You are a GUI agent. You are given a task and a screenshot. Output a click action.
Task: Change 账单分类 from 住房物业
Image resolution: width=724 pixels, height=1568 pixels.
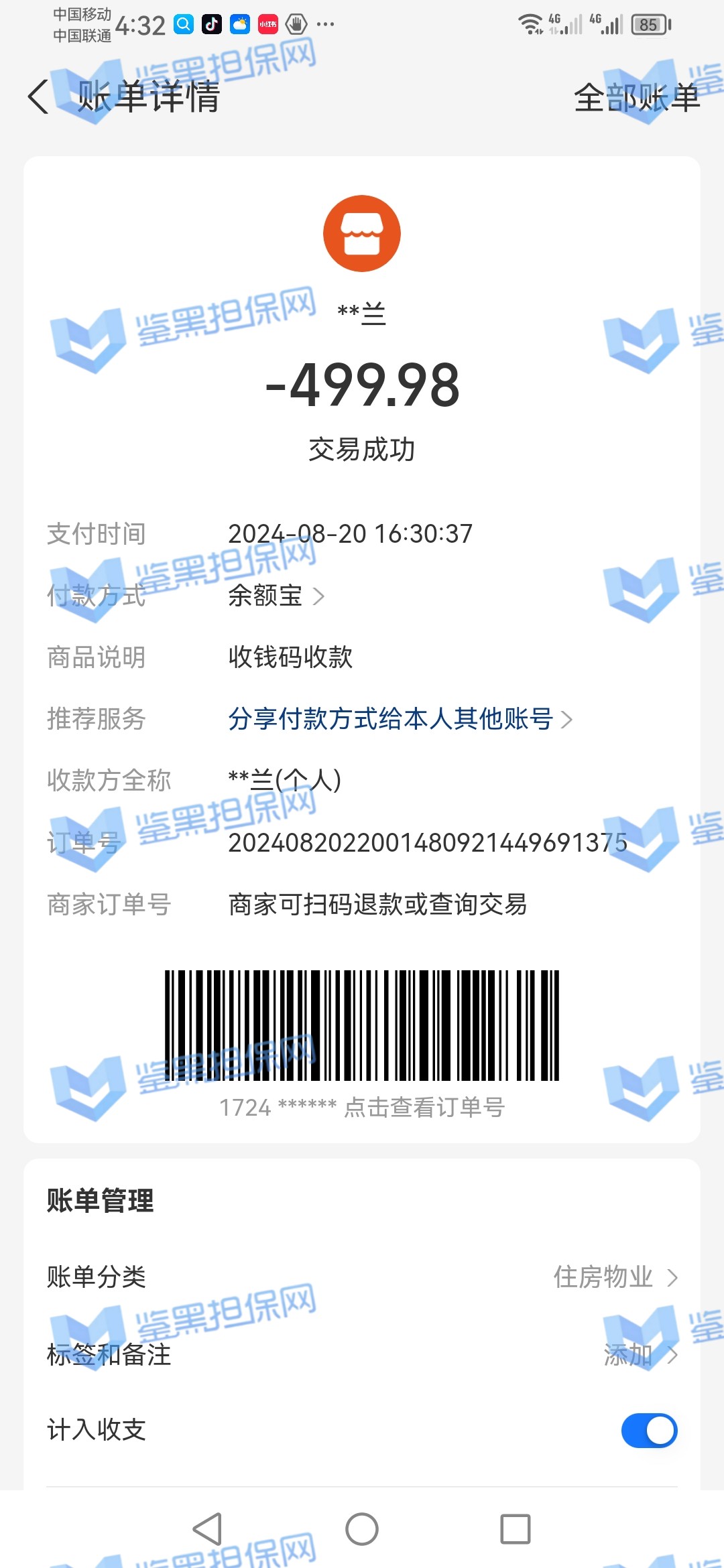(615, 1277)
